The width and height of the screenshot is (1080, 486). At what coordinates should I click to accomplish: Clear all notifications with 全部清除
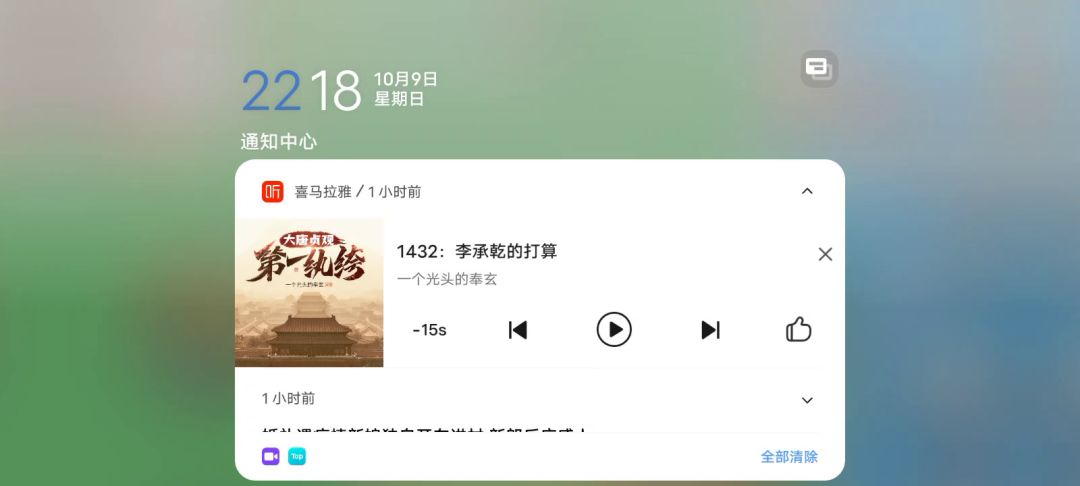pos(789,456)
